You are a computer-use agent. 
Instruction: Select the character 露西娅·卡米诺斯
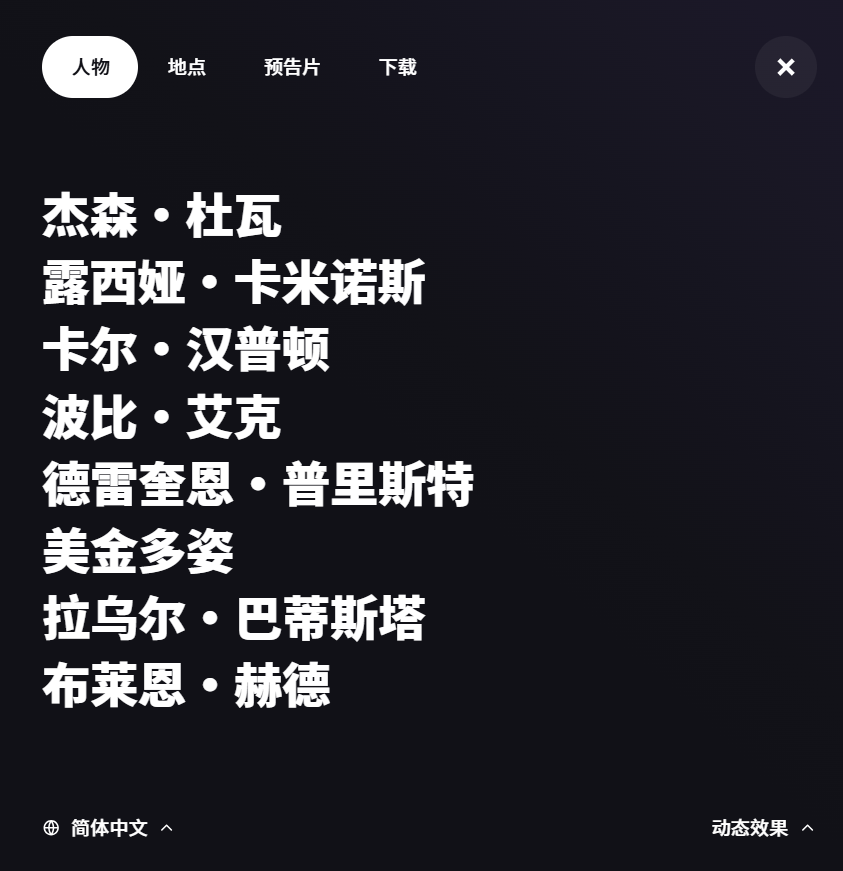233,283
